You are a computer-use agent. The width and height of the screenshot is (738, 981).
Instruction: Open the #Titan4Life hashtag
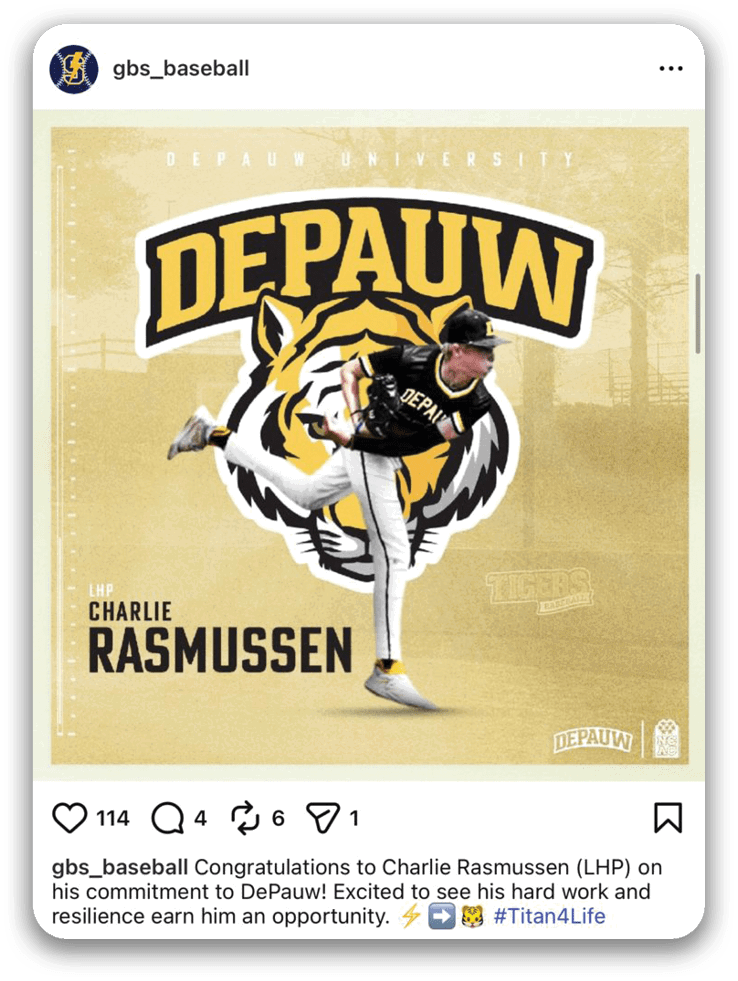tap(549, 916)
